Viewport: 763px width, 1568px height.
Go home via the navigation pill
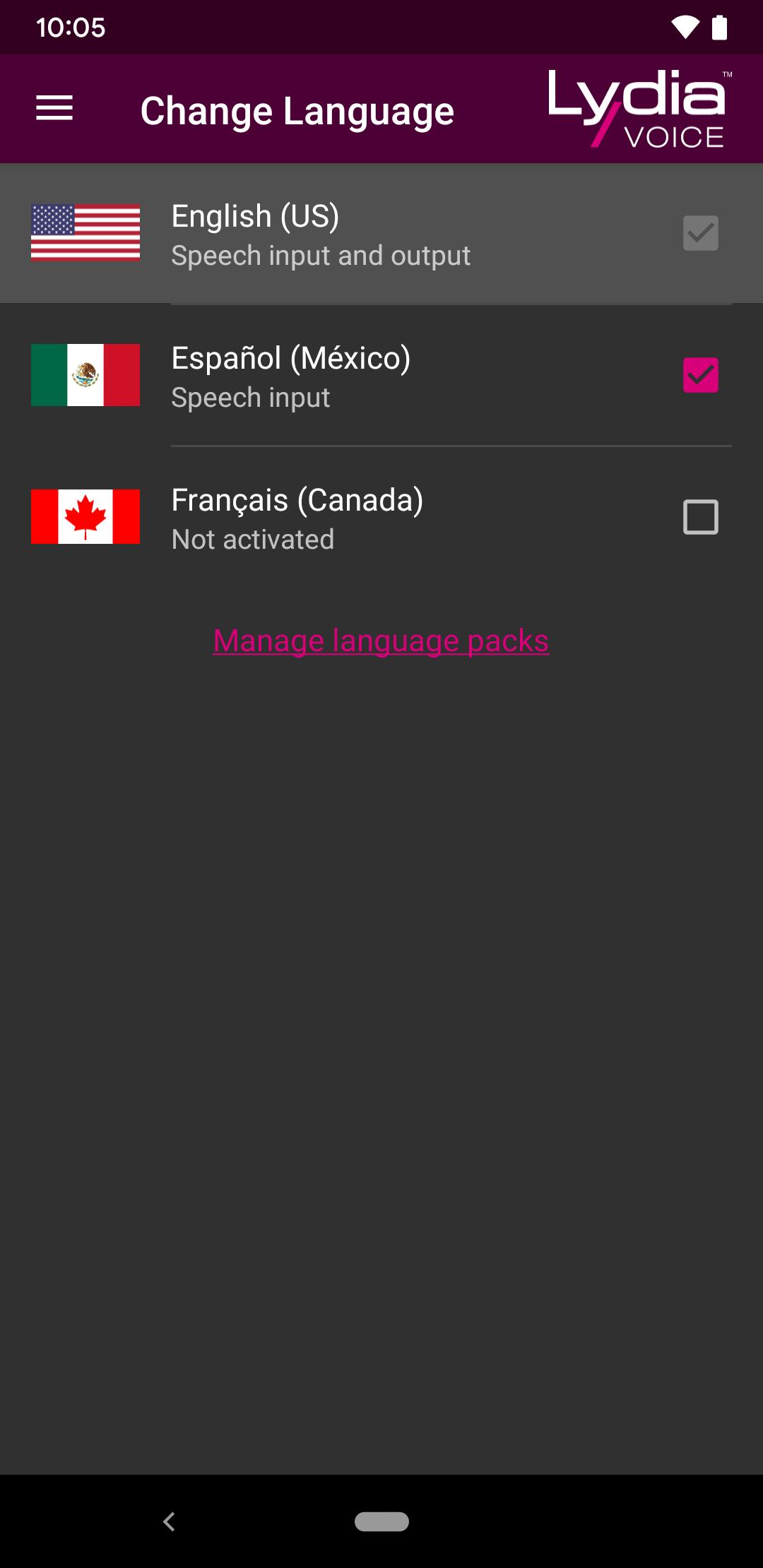tap(381, 1521)
